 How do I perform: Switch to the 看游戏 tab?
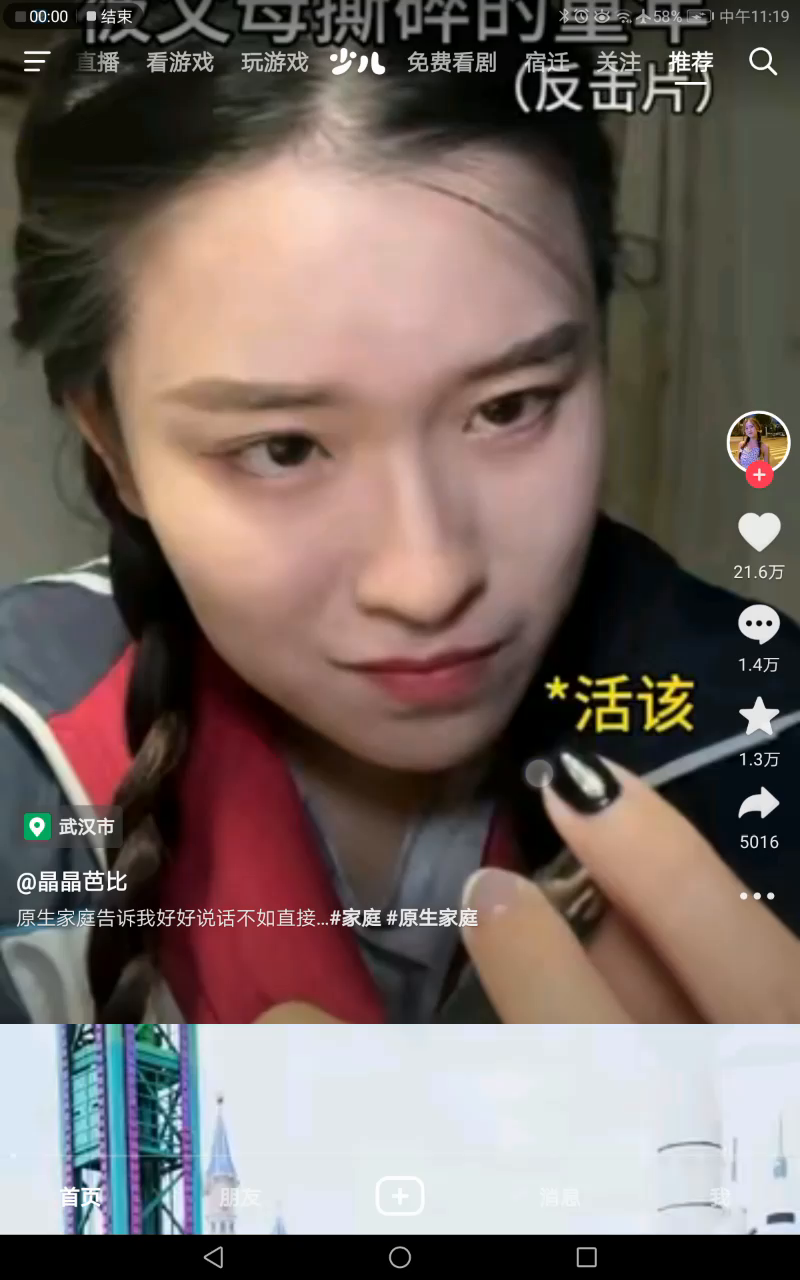tap(180, 62)
